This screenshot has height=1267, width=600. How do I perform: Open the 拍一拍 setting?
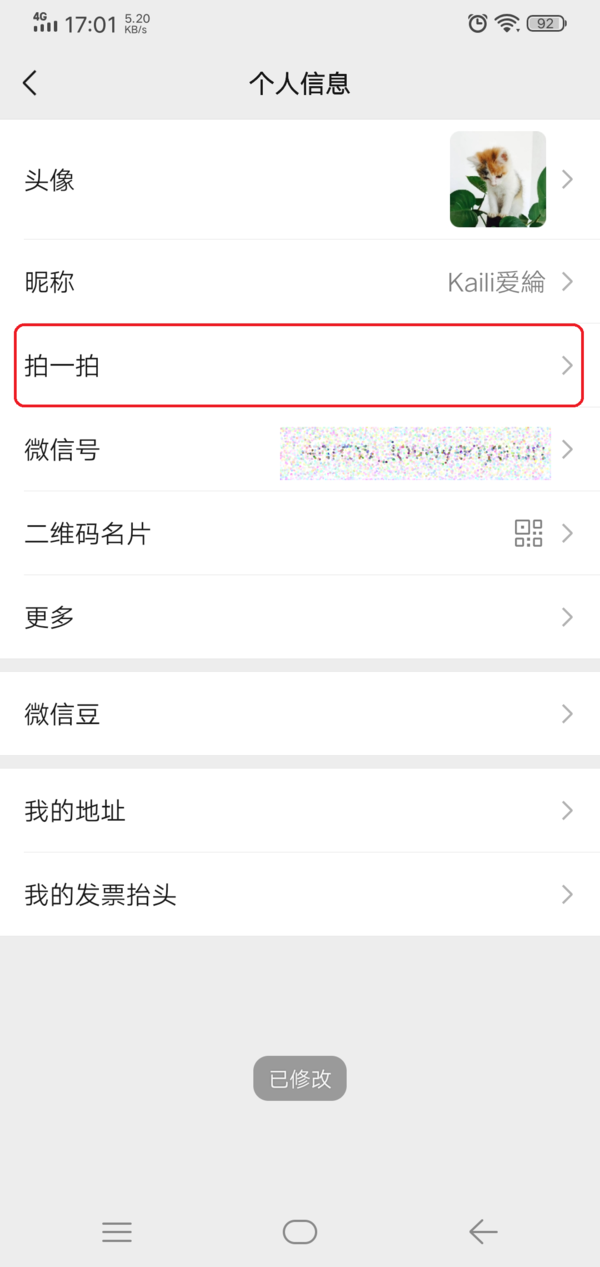(300, 366)
